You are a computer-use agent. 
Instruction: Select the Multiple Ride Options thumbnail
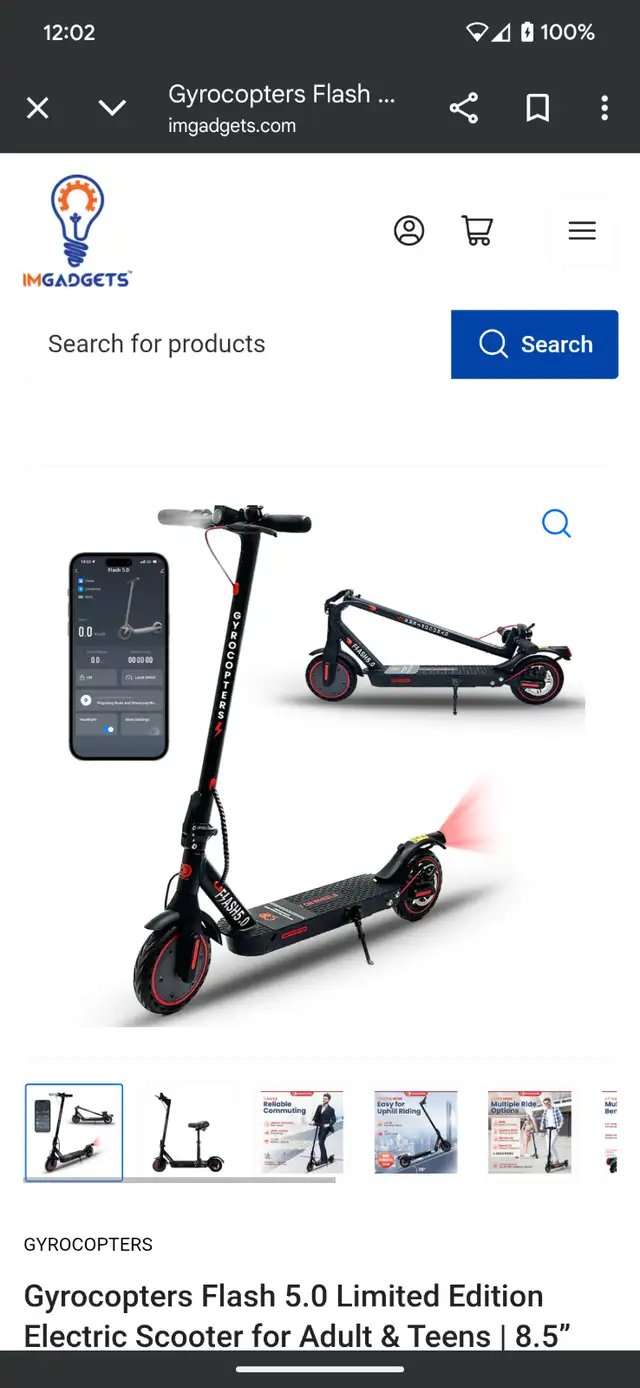(530, 1132)
